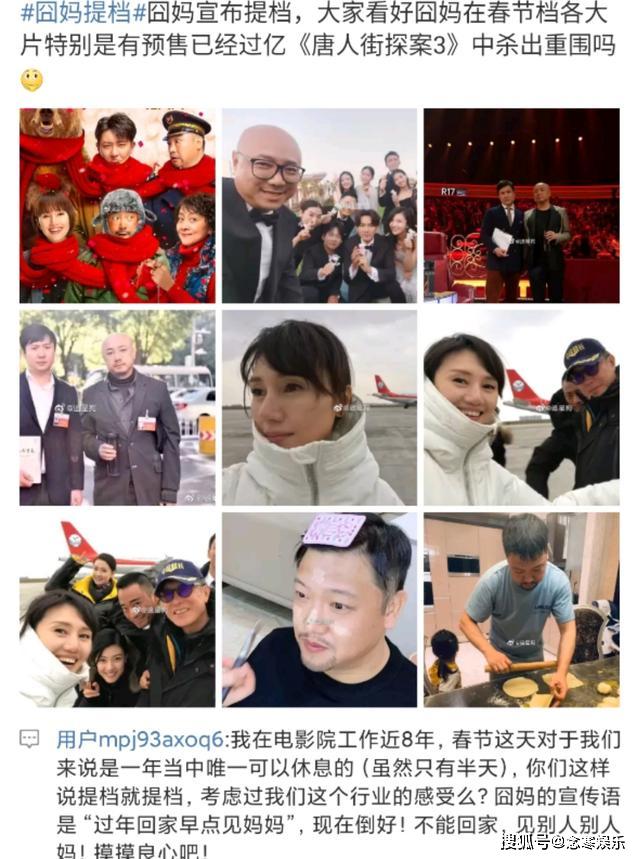Screen dimensions: 640x859
Task: Open the profile of 用户mpj93axoq6
Action: tap(140, 740)
